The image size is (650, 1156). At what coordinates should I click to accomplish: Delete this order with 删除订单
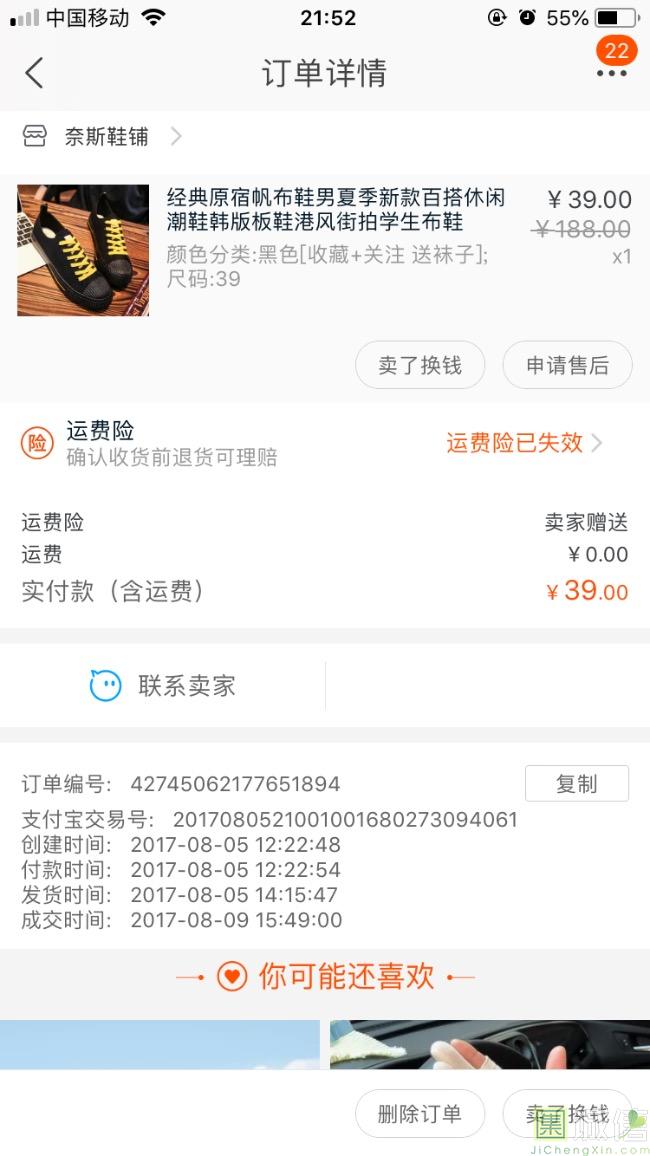[420, 1114]
